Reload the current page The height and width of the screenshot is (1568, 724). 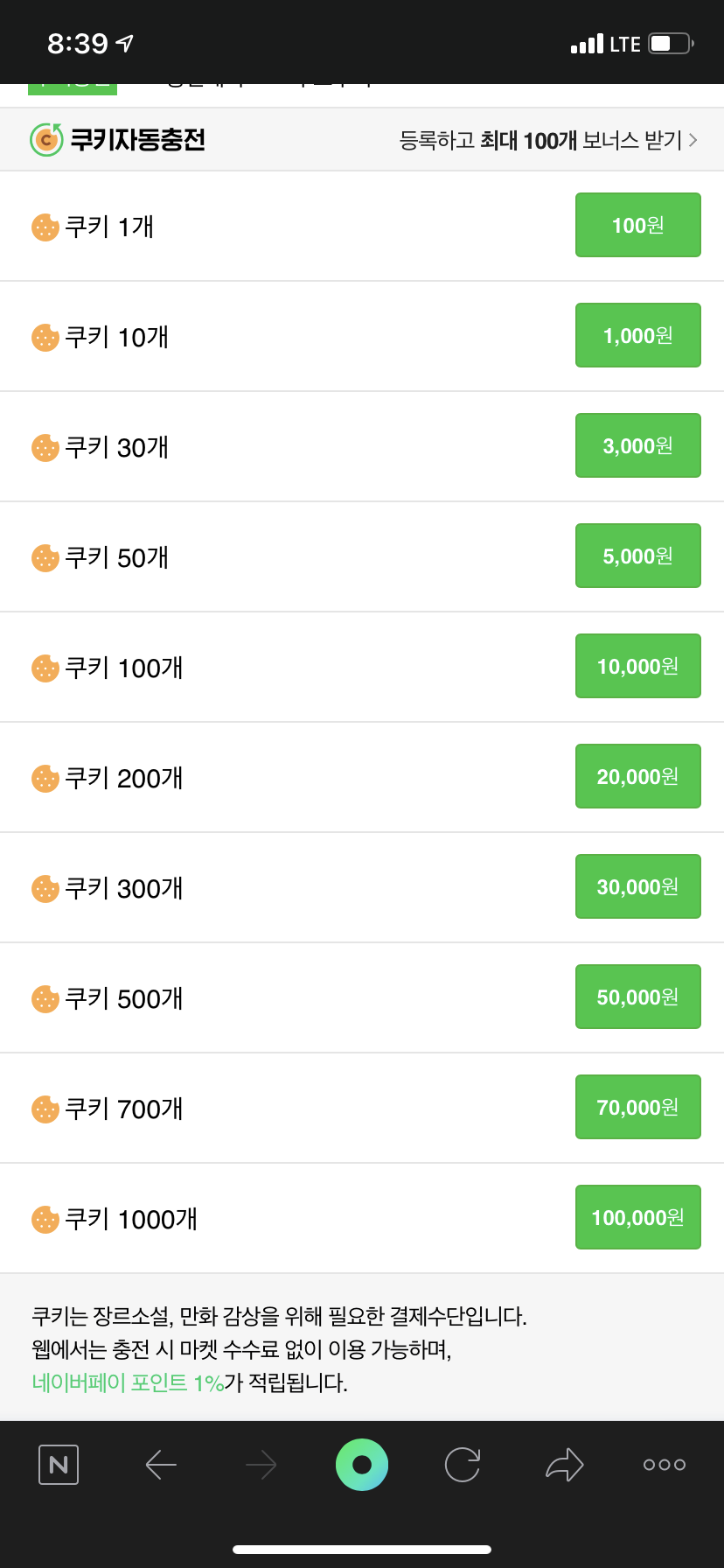(x=463, y=1465)
